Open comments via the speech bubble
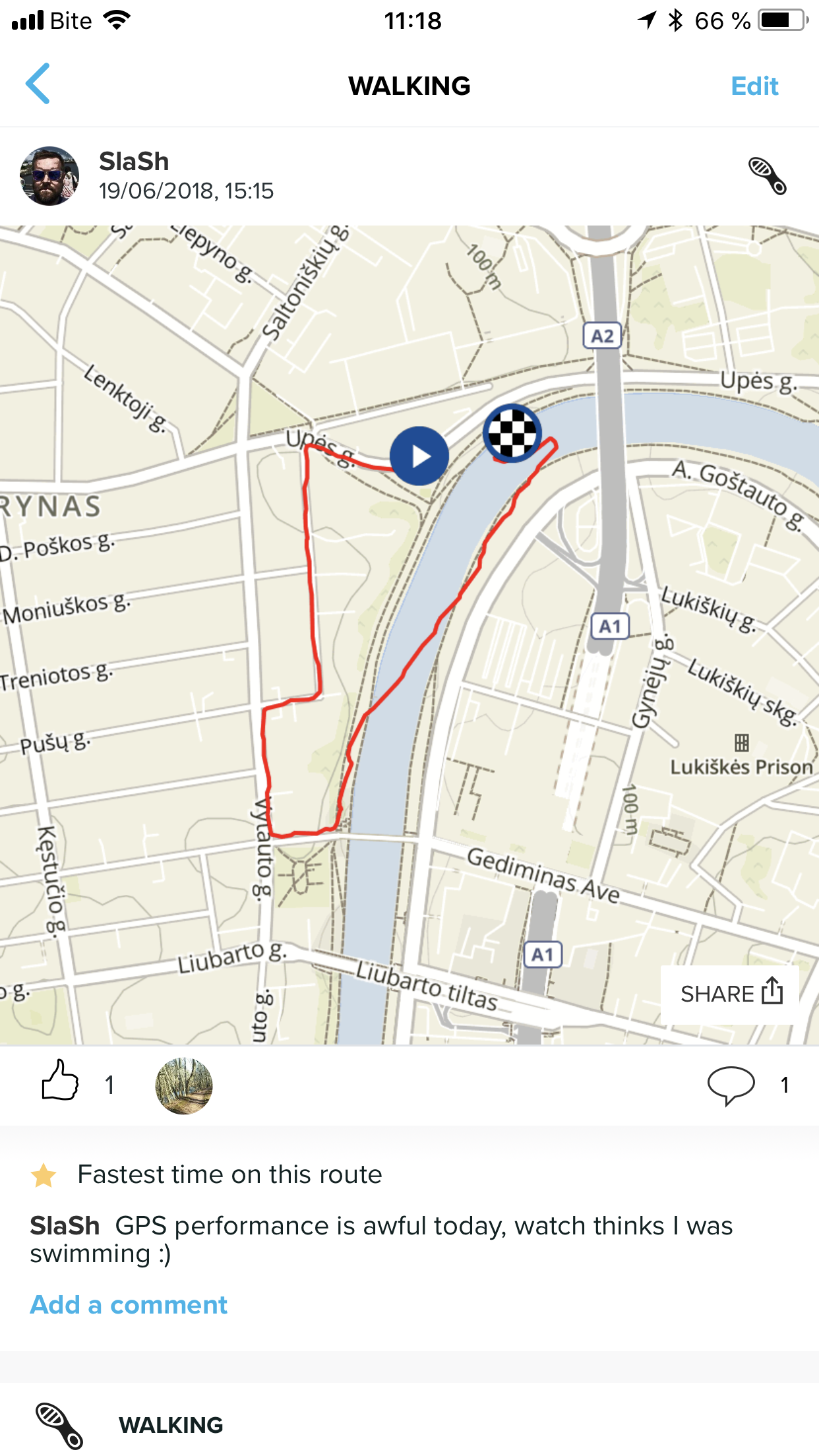The width and height of the screenshot is (819, 1456). pos(731,1085)
